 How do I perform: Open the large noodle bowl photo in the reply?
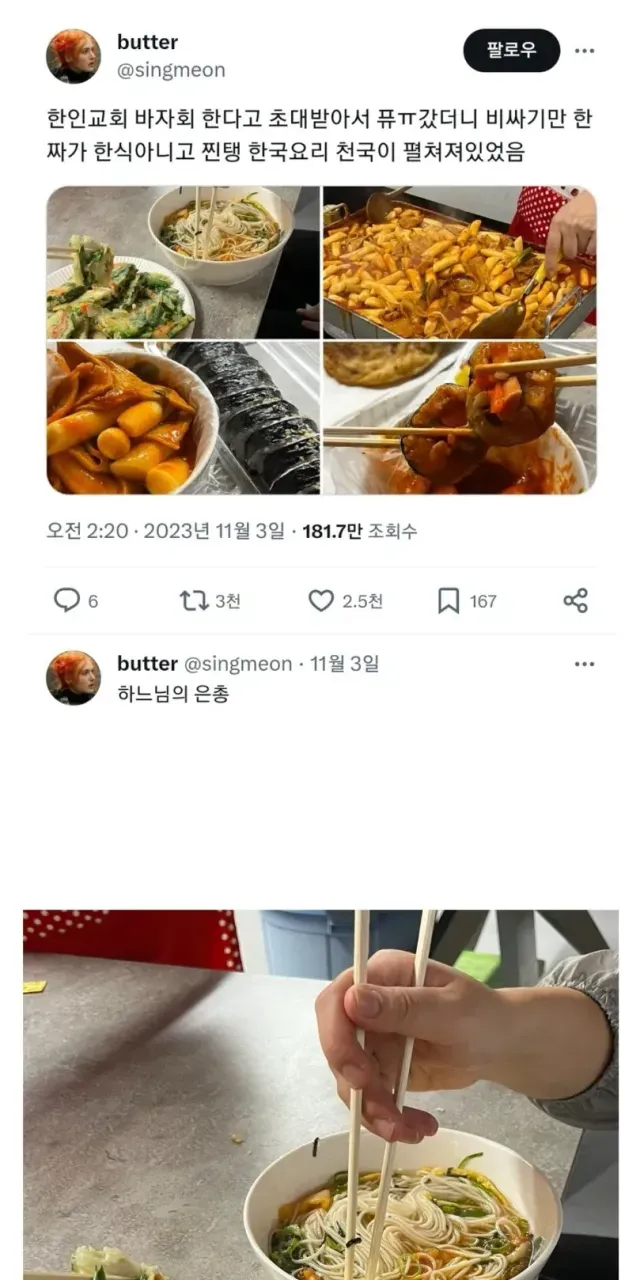pos(321,1095)
